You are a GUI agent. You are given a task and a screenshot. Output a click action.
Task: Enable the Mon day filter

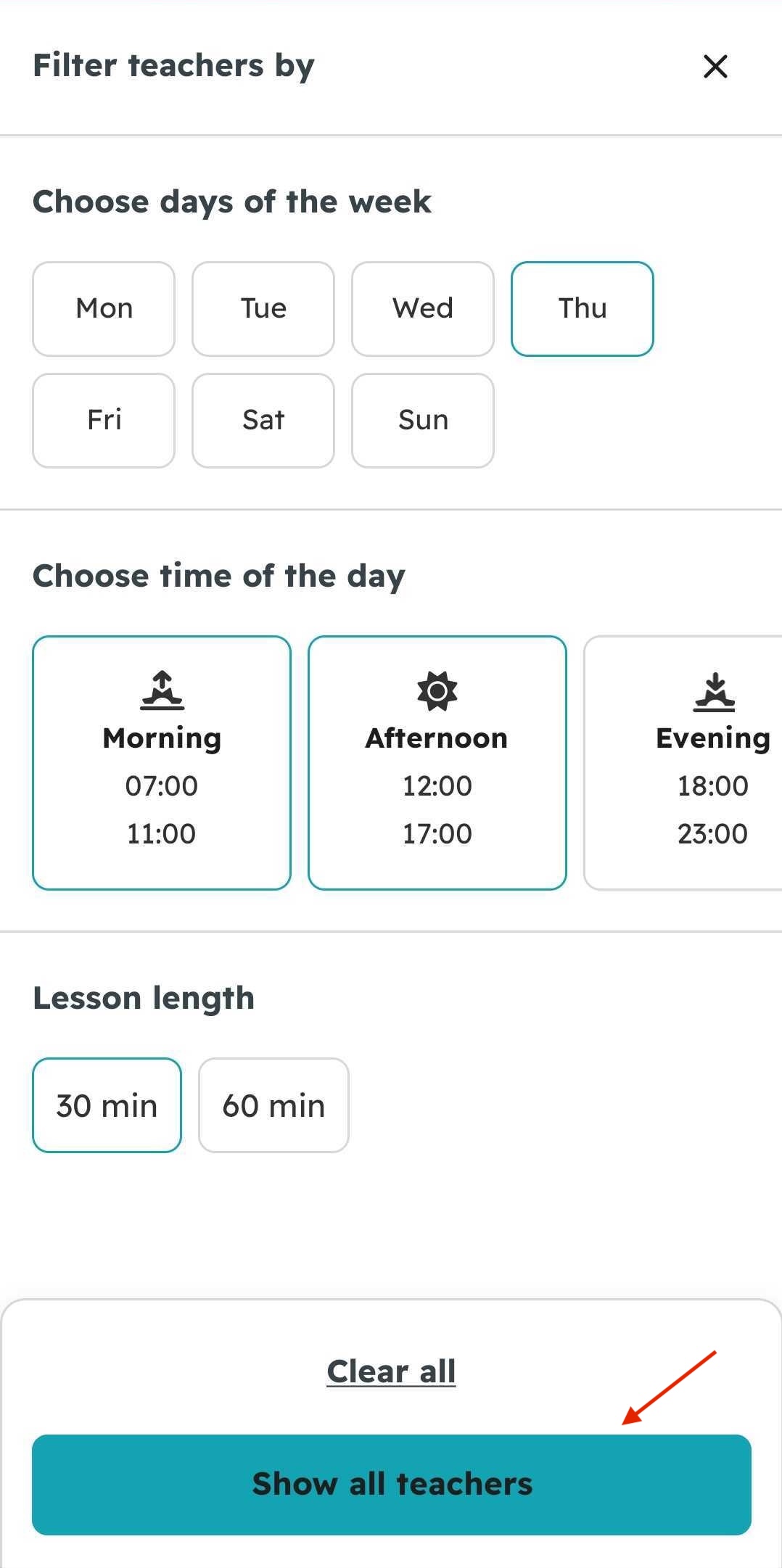coord(103,308)
